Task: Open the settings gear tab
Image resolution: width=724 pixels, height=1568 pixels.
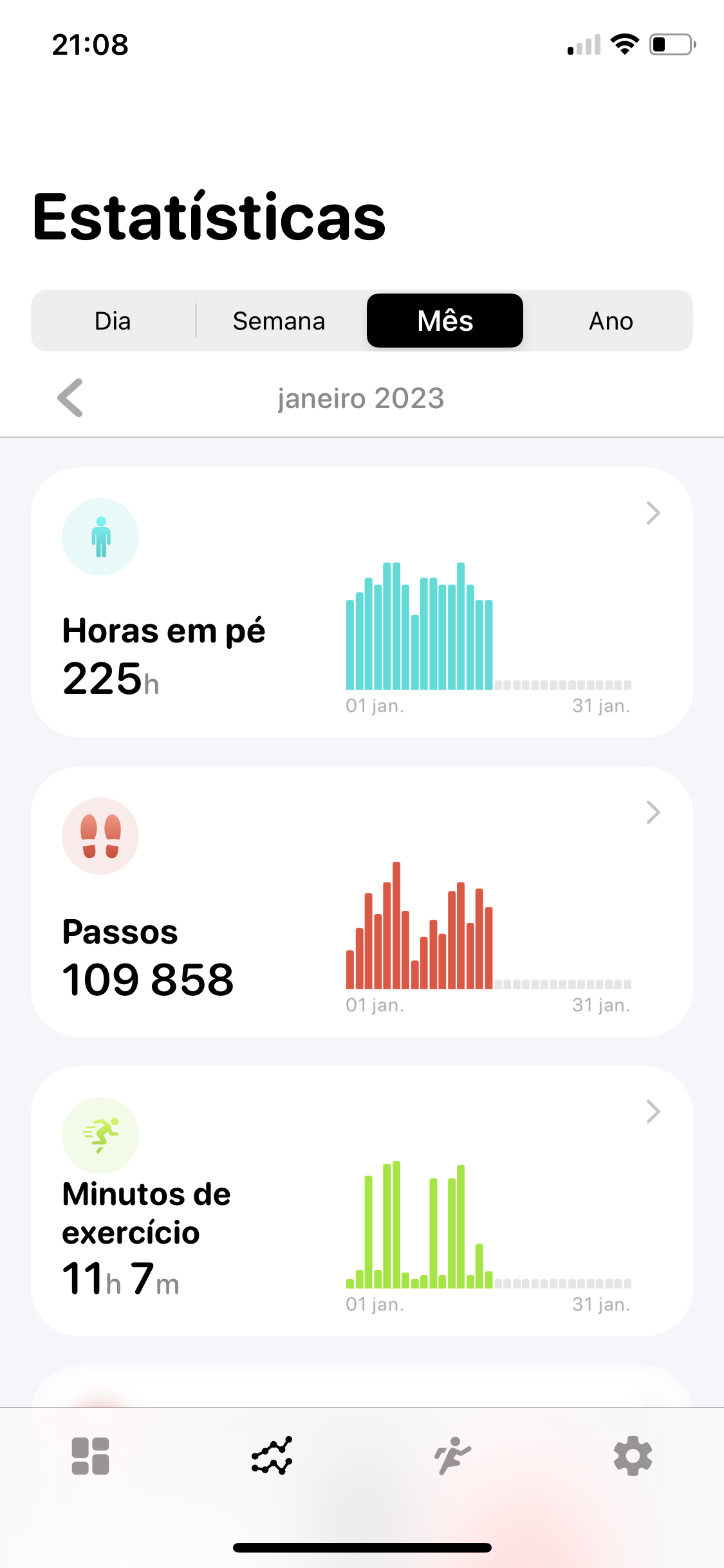Action: [633, 1456]
